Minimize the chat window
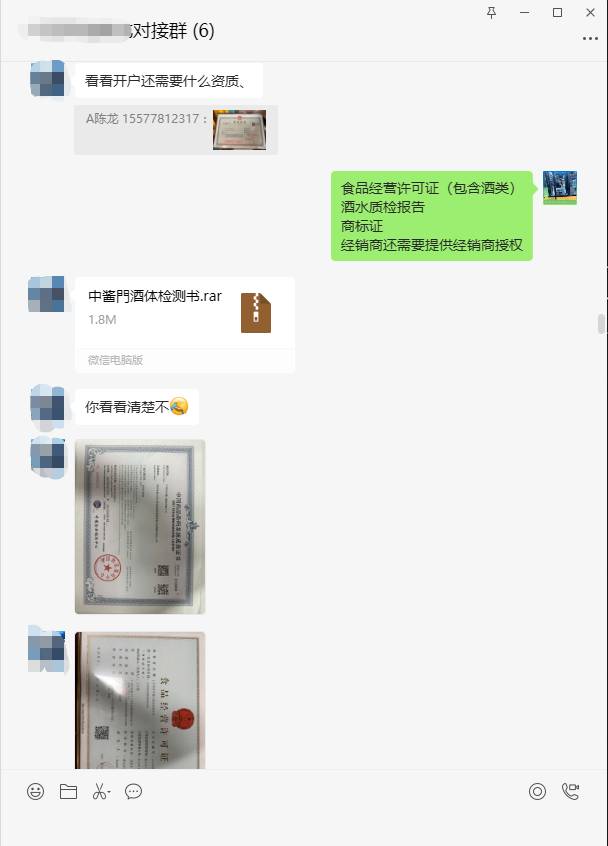Screen dimensions: 608x846 [524, 12]
